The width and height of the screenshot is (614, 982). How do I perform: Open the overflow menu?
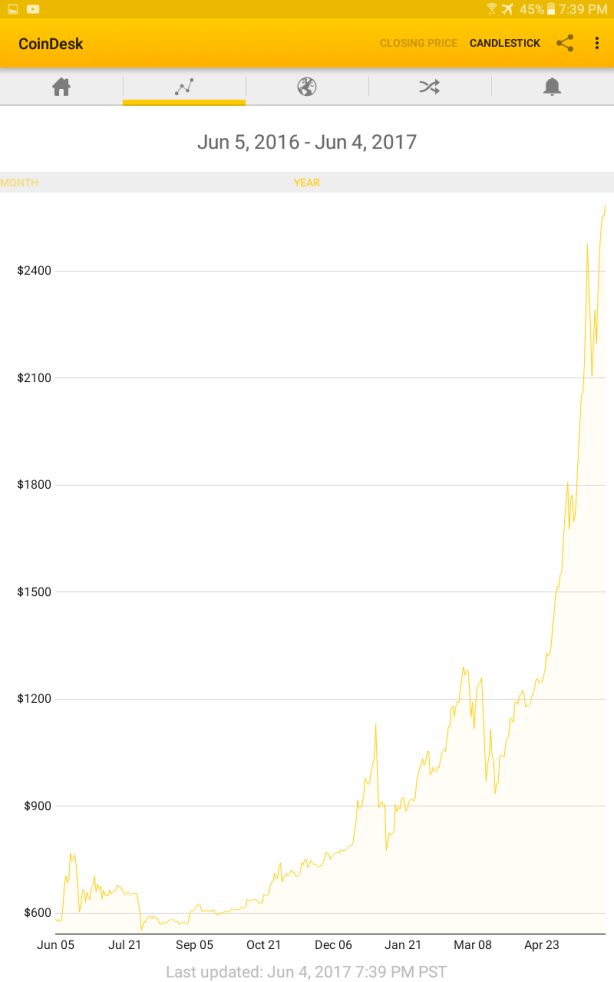pyautogui.click(x=597, y=44)
